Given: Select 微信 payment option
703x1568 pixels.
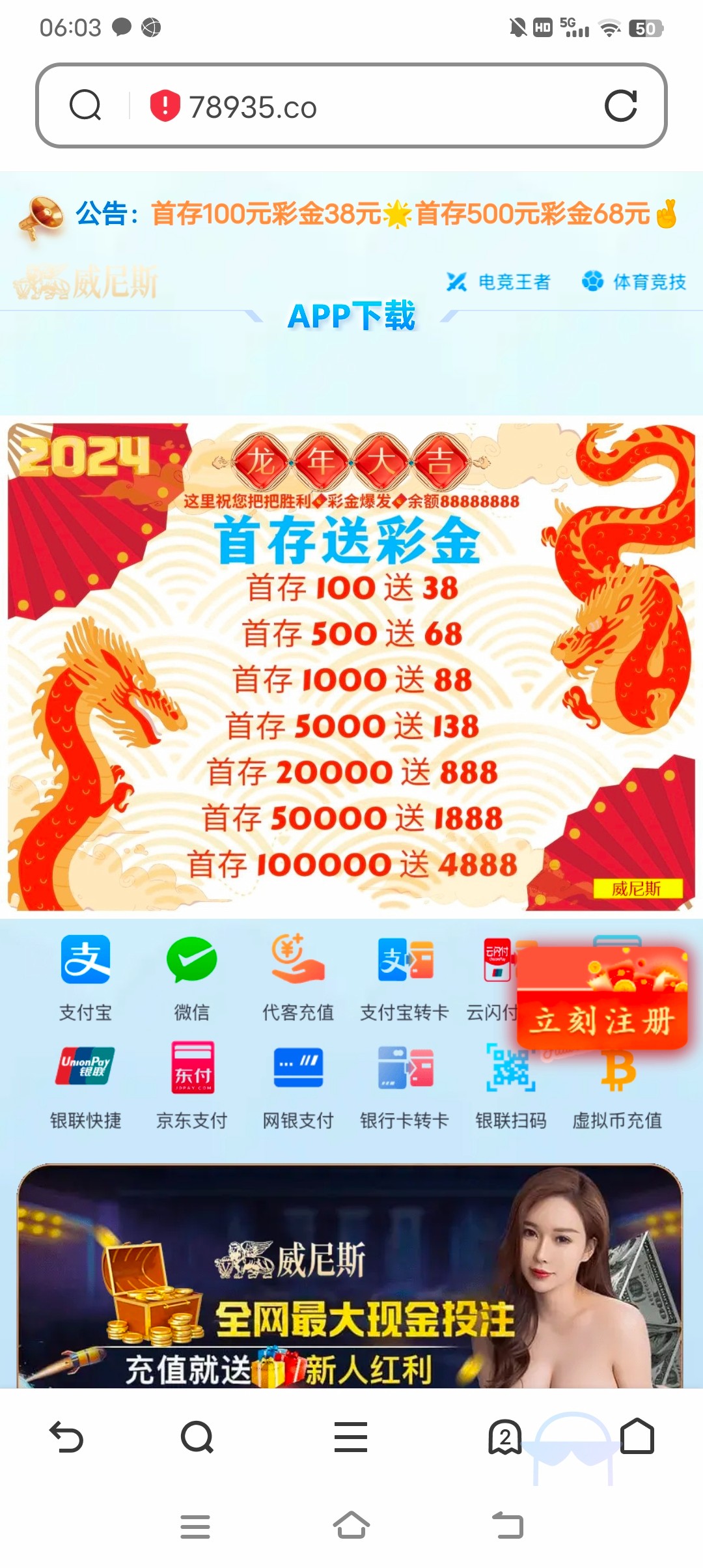Looking at the screenshot, I should pos(191,975).
